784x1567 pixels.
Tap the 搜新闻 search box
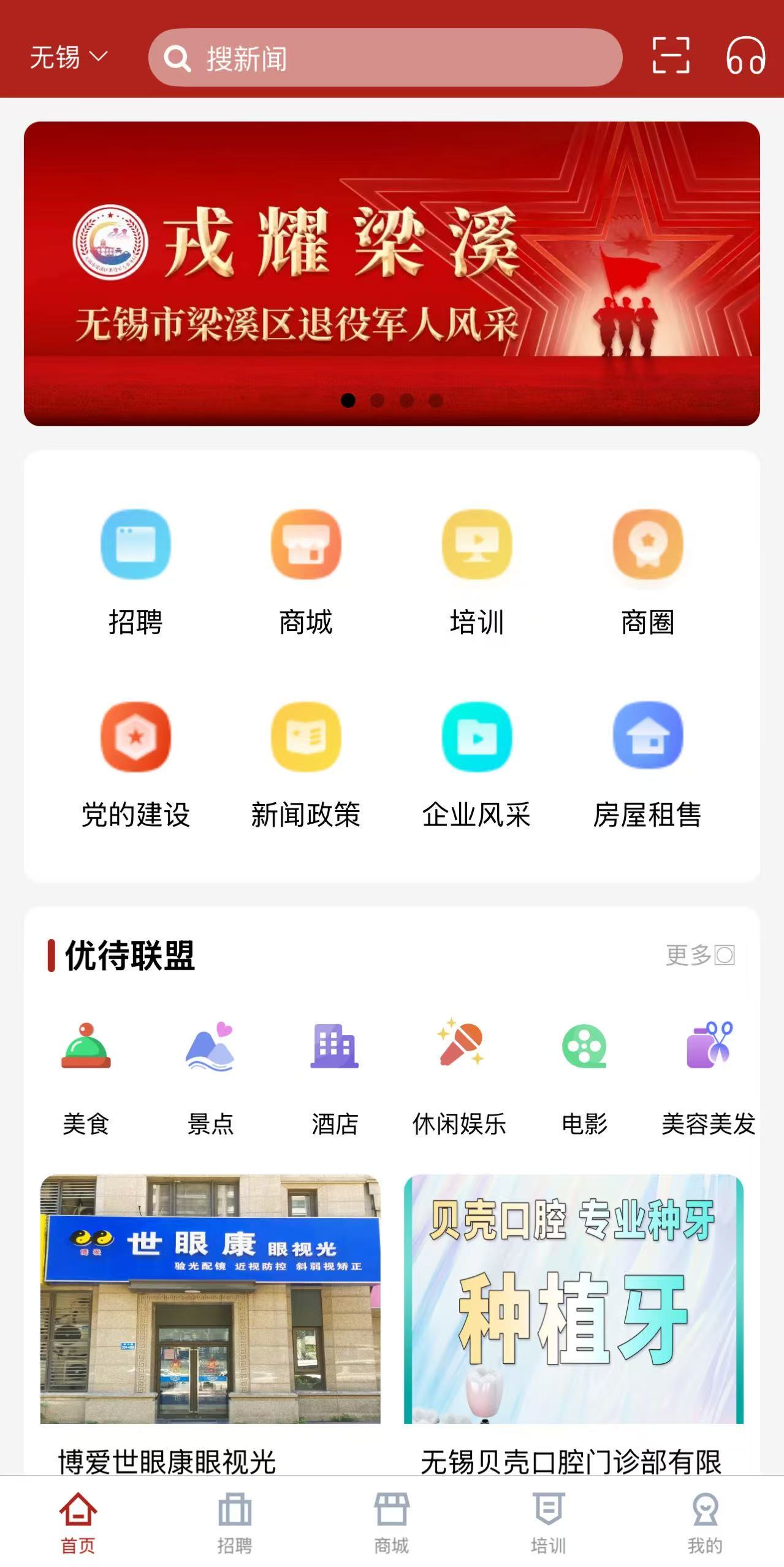coord(385,58)
